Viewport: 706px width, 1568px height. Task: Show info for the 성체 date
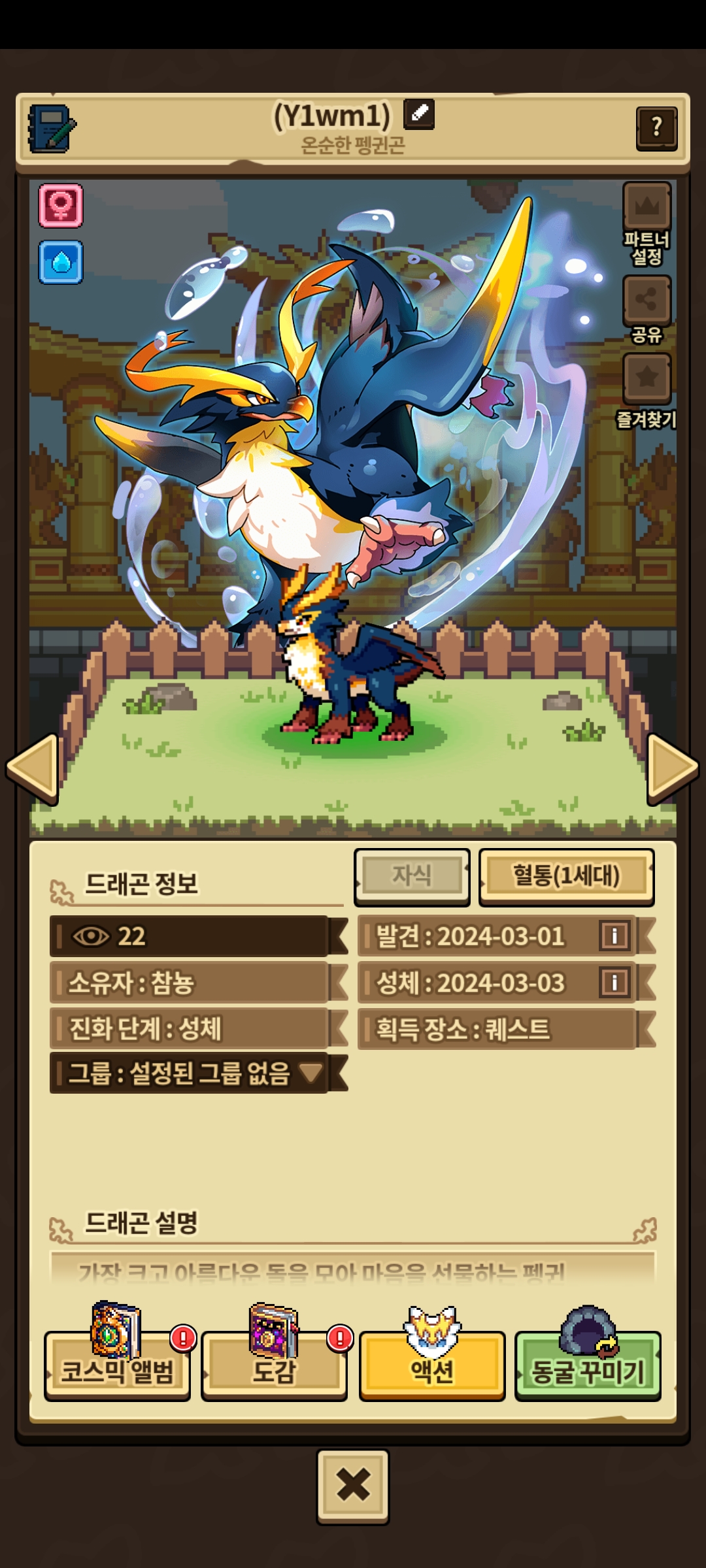point(614,982)
